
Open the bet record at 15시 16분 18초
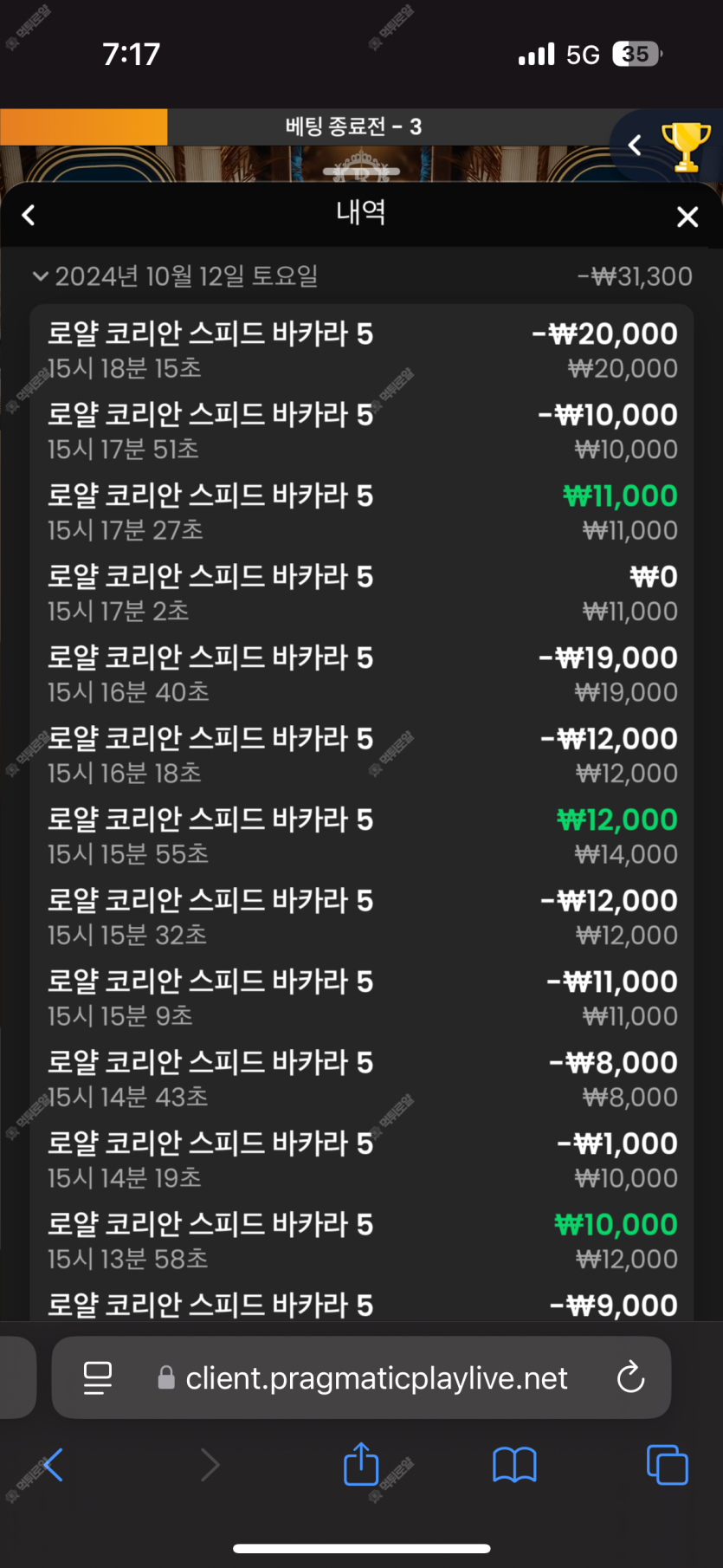362,755
